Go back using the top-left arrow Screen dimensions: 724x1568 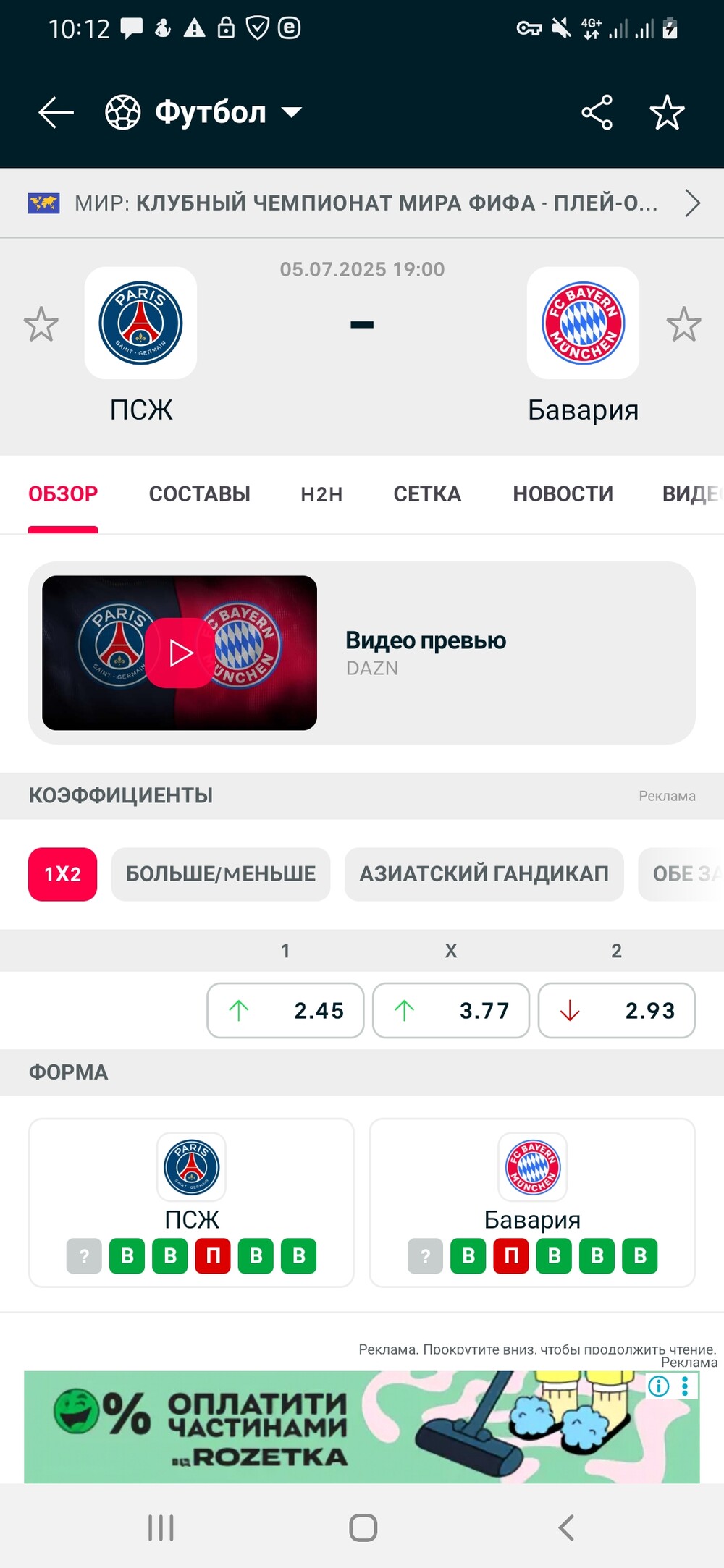click(x=56, y=113)
